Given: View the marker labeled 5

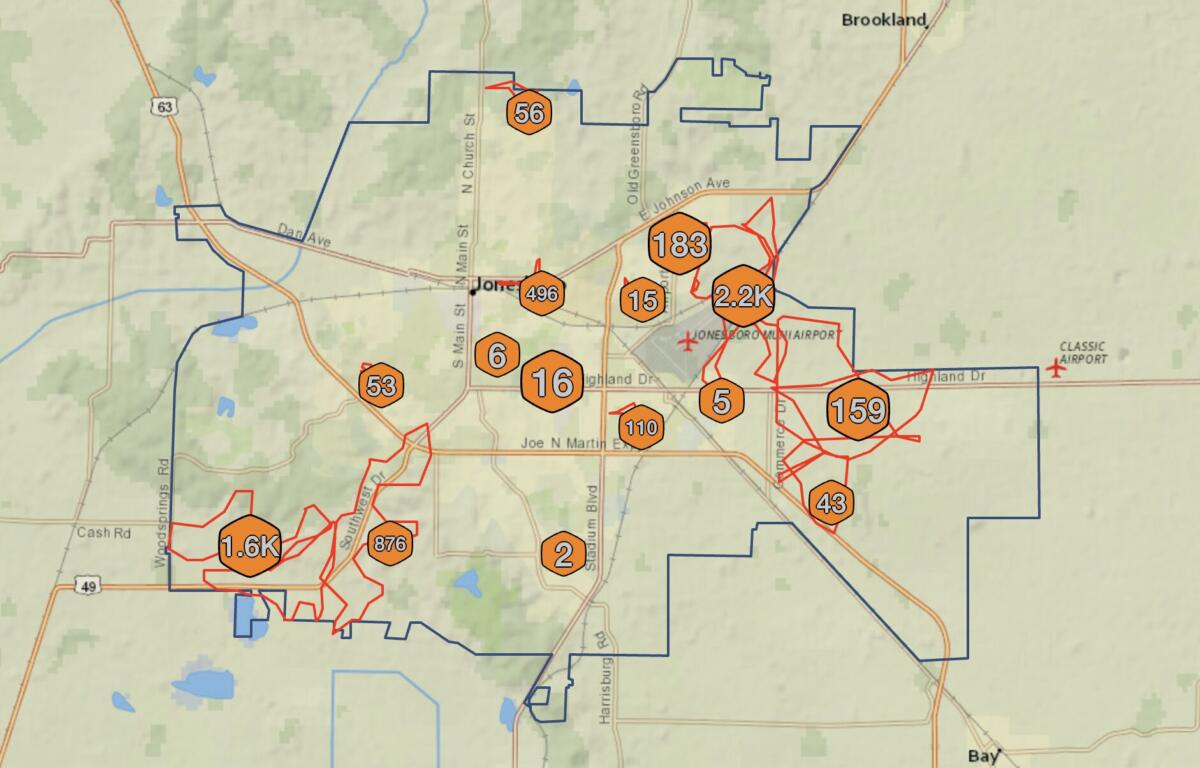Looking at the screenshot, I should [x=721, y=401].
